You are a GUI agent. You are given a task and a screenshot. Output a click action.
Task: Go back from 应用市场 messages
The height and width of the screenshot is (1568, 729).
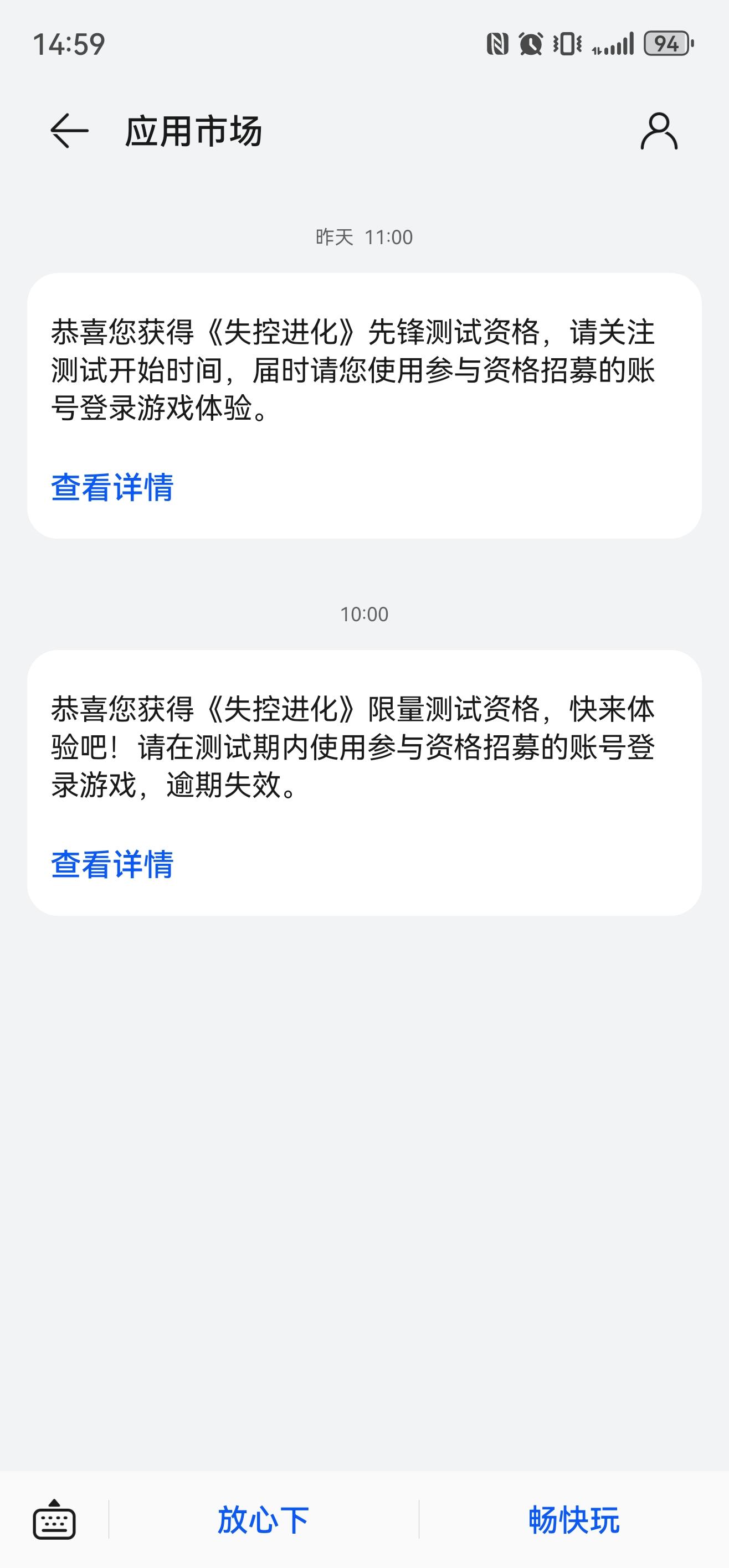(x=69, y=131)
